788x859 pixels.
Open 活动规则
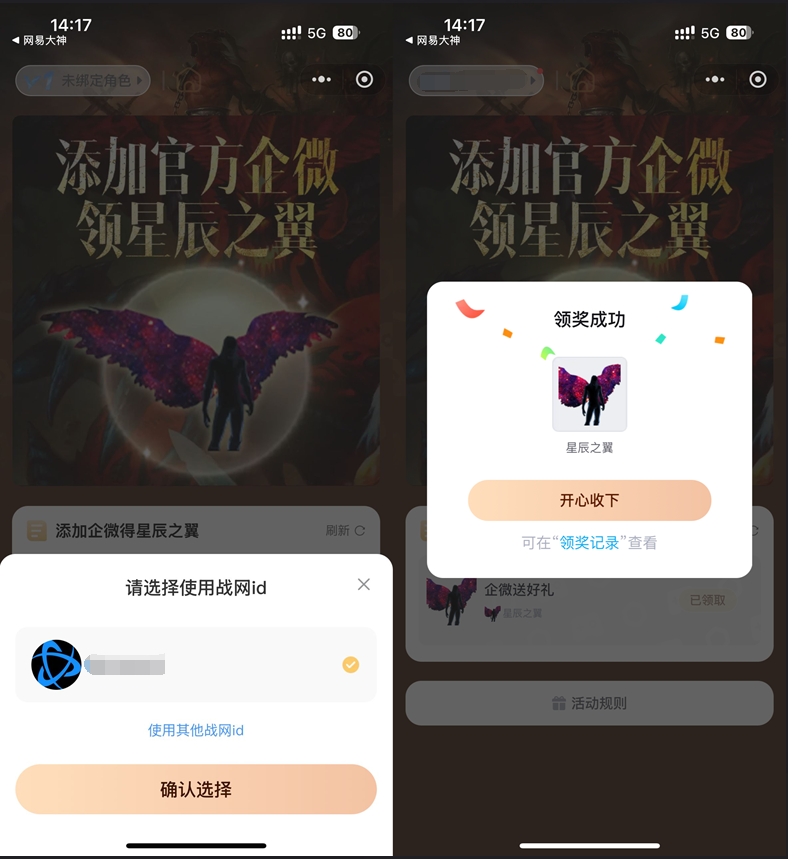pyautogui.click(x=589, y=703)
